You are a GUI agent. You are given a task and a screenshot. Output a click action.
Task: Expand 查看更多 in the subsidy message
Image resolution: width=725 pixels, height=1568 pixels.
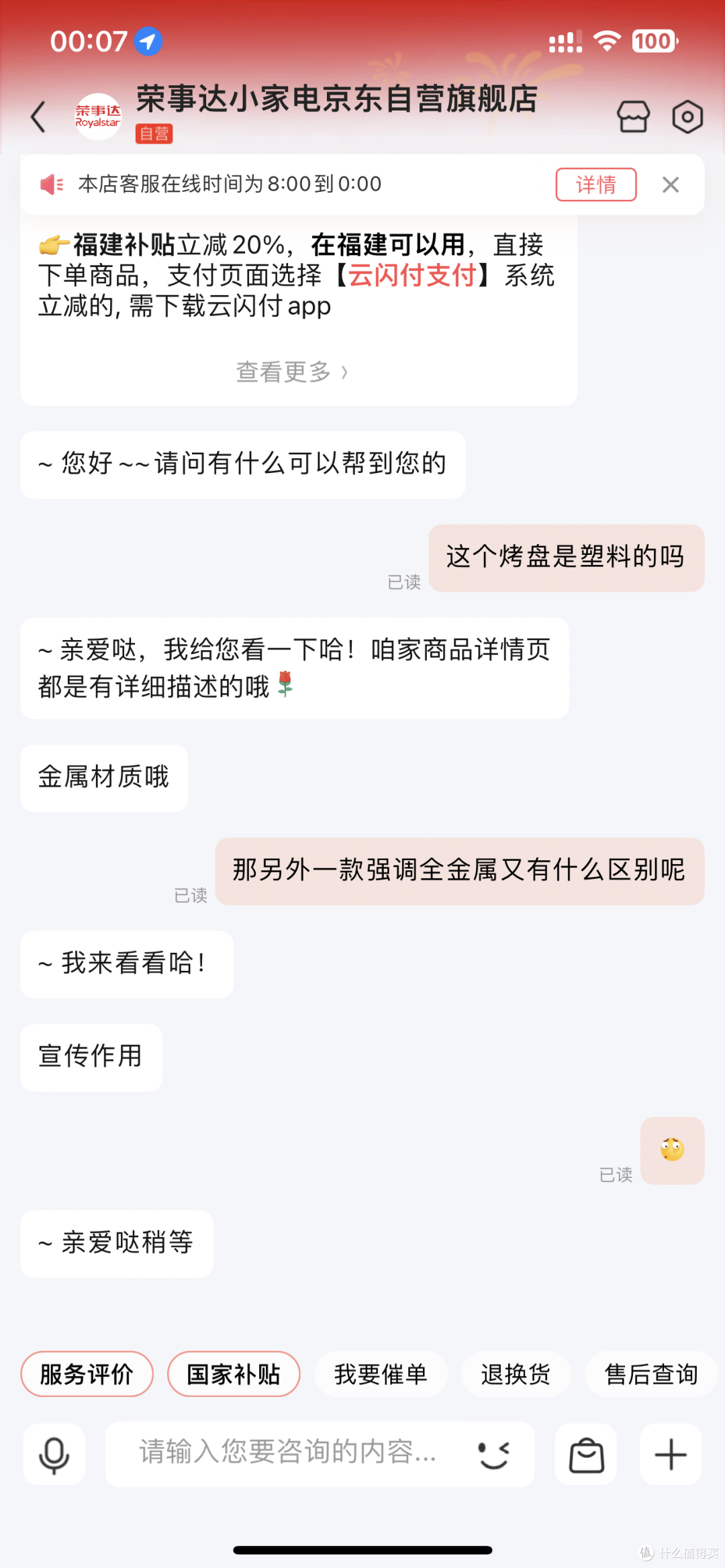click(x=292, y=371)
